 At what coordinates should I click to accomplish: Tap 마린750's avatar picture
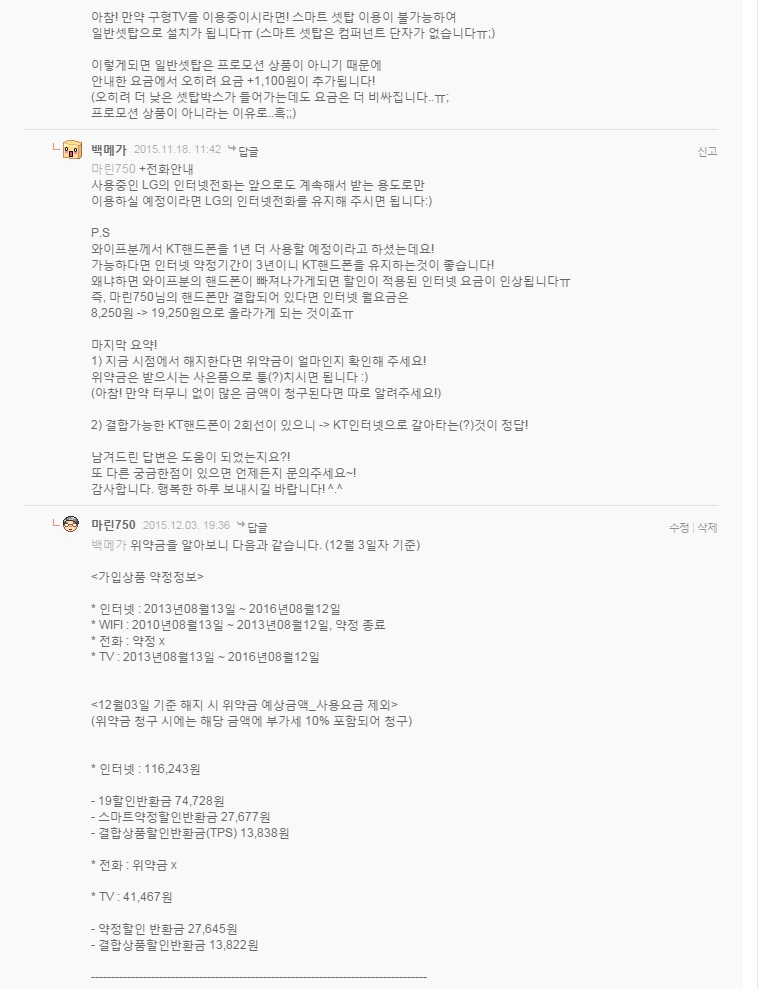[x=72, y=525]
